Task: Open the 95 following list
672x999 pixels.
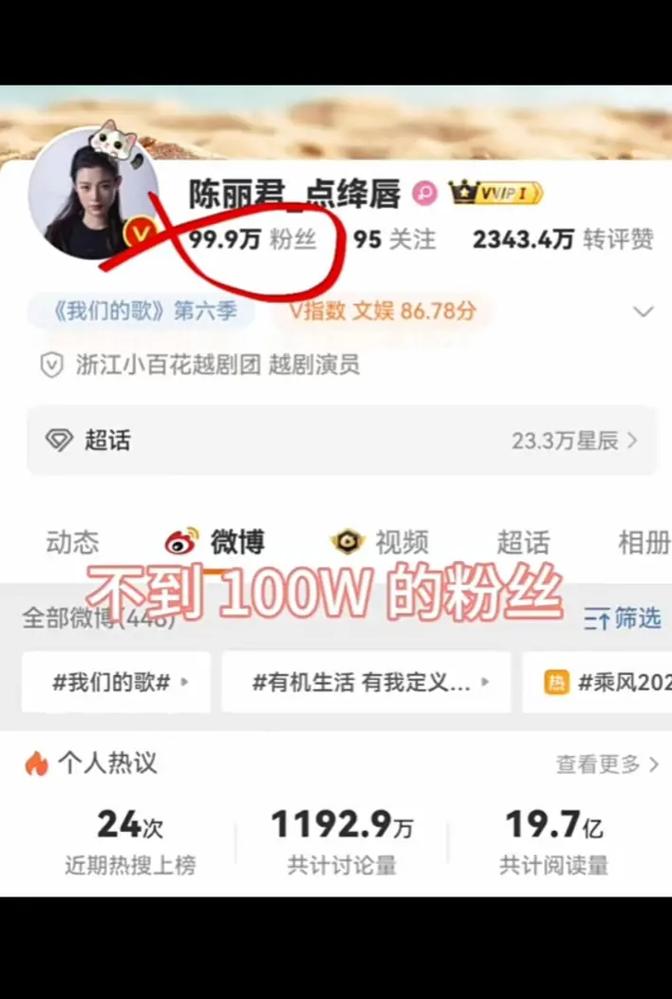Action: 396,240
